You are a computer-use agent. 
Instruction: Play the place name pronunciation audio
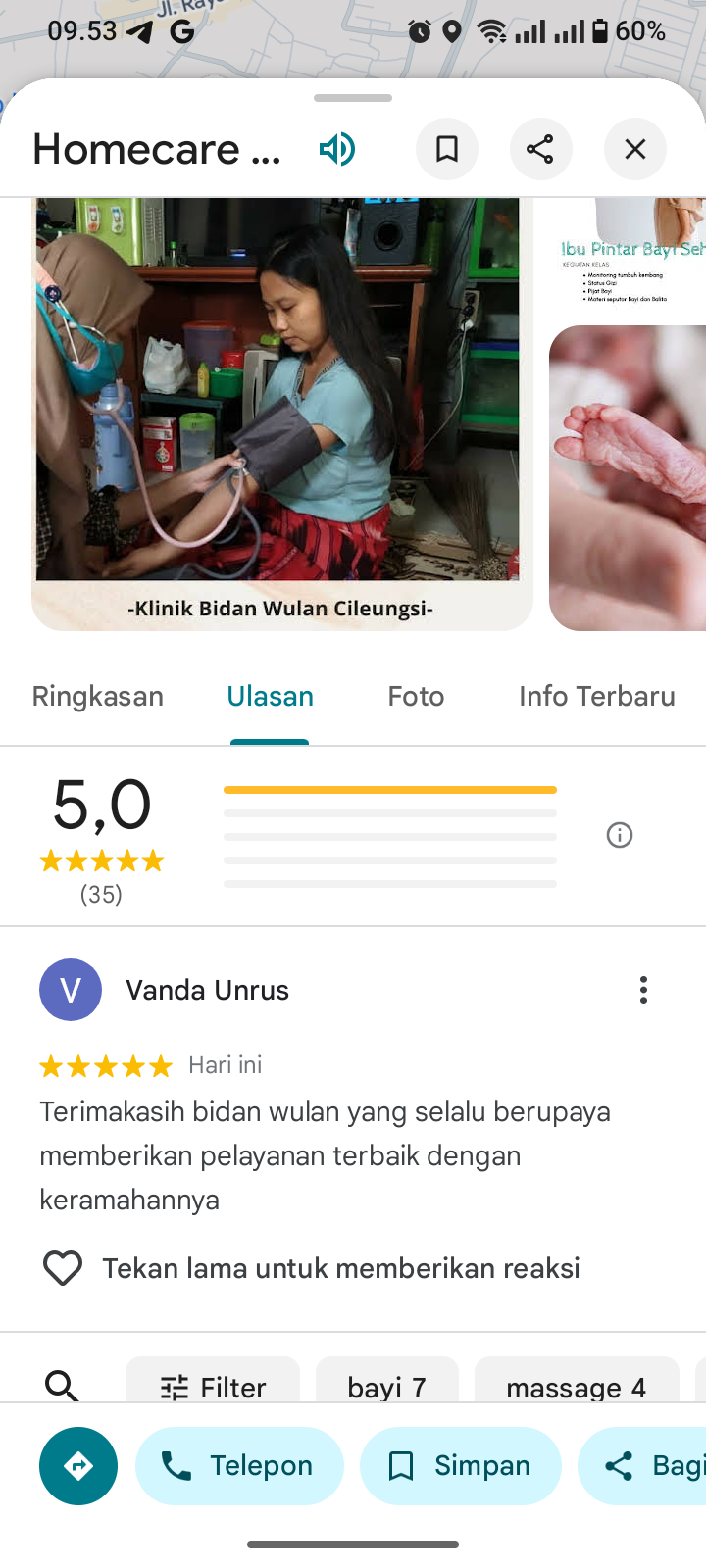pyautogui.click(x=336, y=150)
